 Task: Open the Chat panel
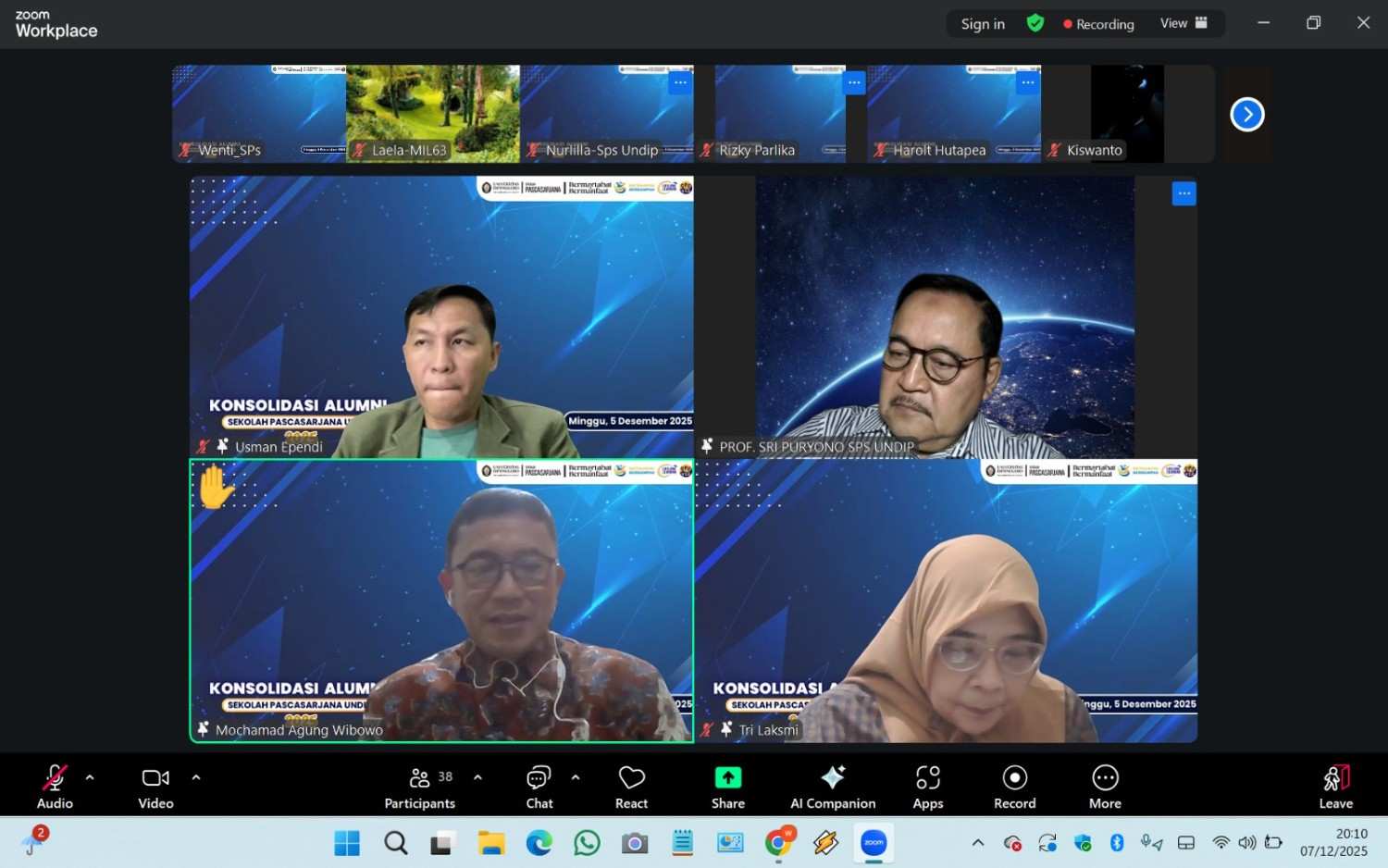(539, 786)
